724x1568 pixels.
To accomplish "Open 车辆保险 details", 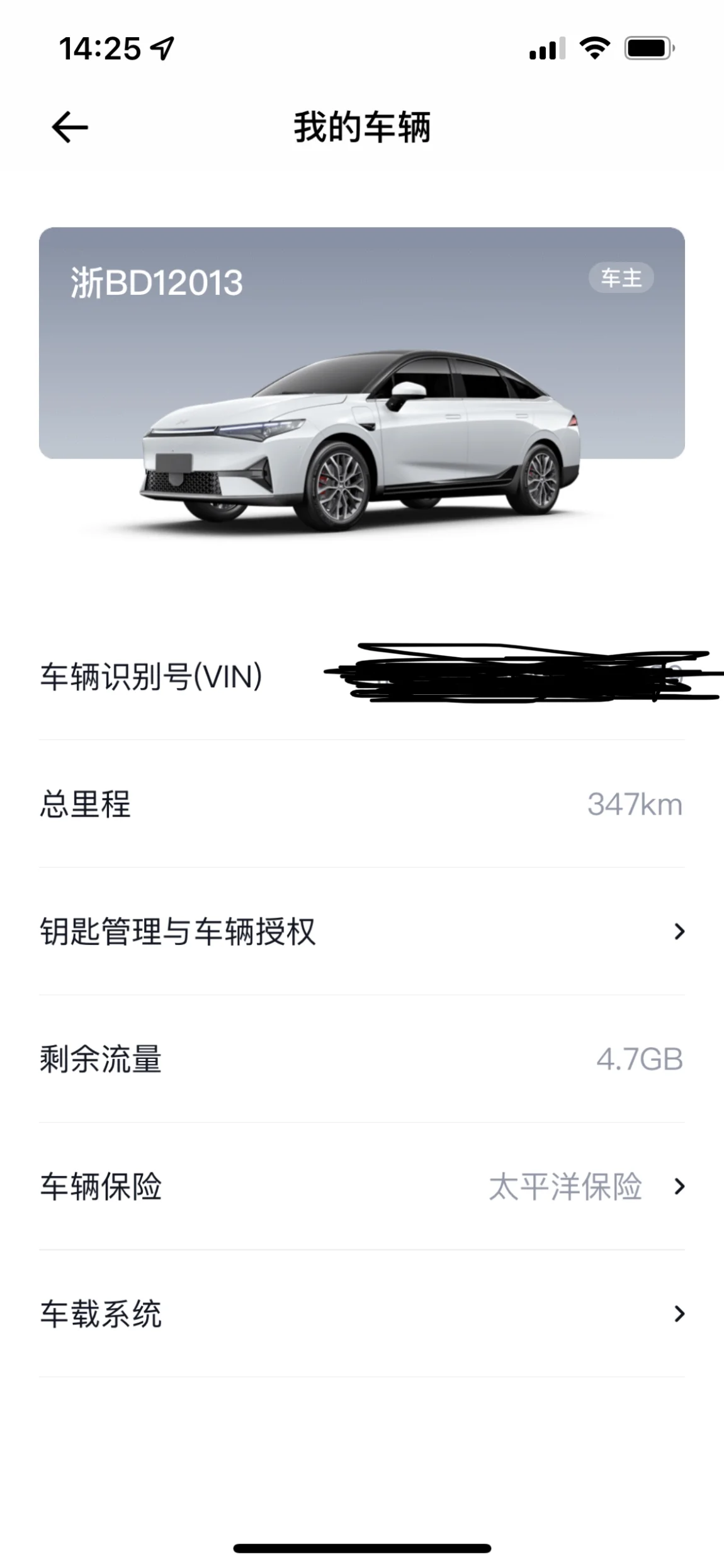I will click(x=361, y=1186).
